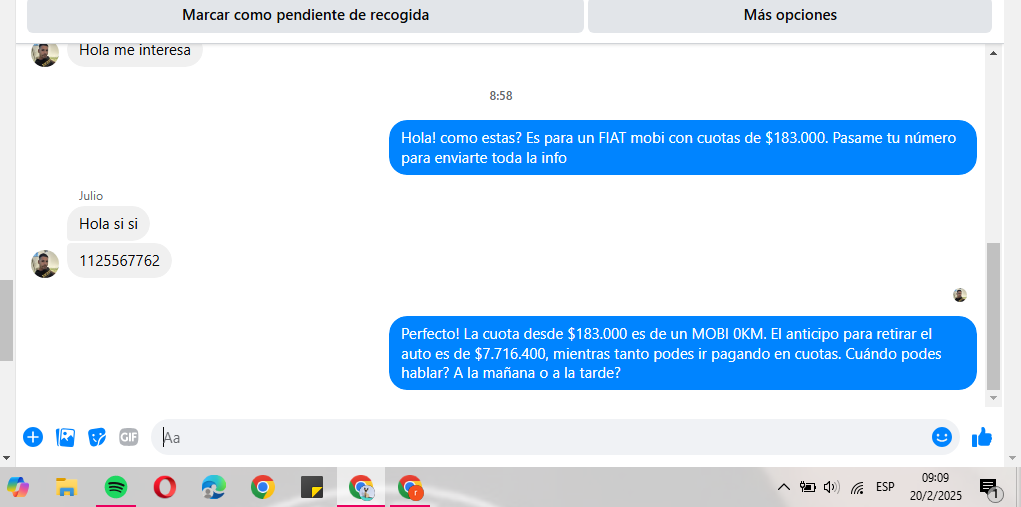Open Más opciones

pos(790,15)
